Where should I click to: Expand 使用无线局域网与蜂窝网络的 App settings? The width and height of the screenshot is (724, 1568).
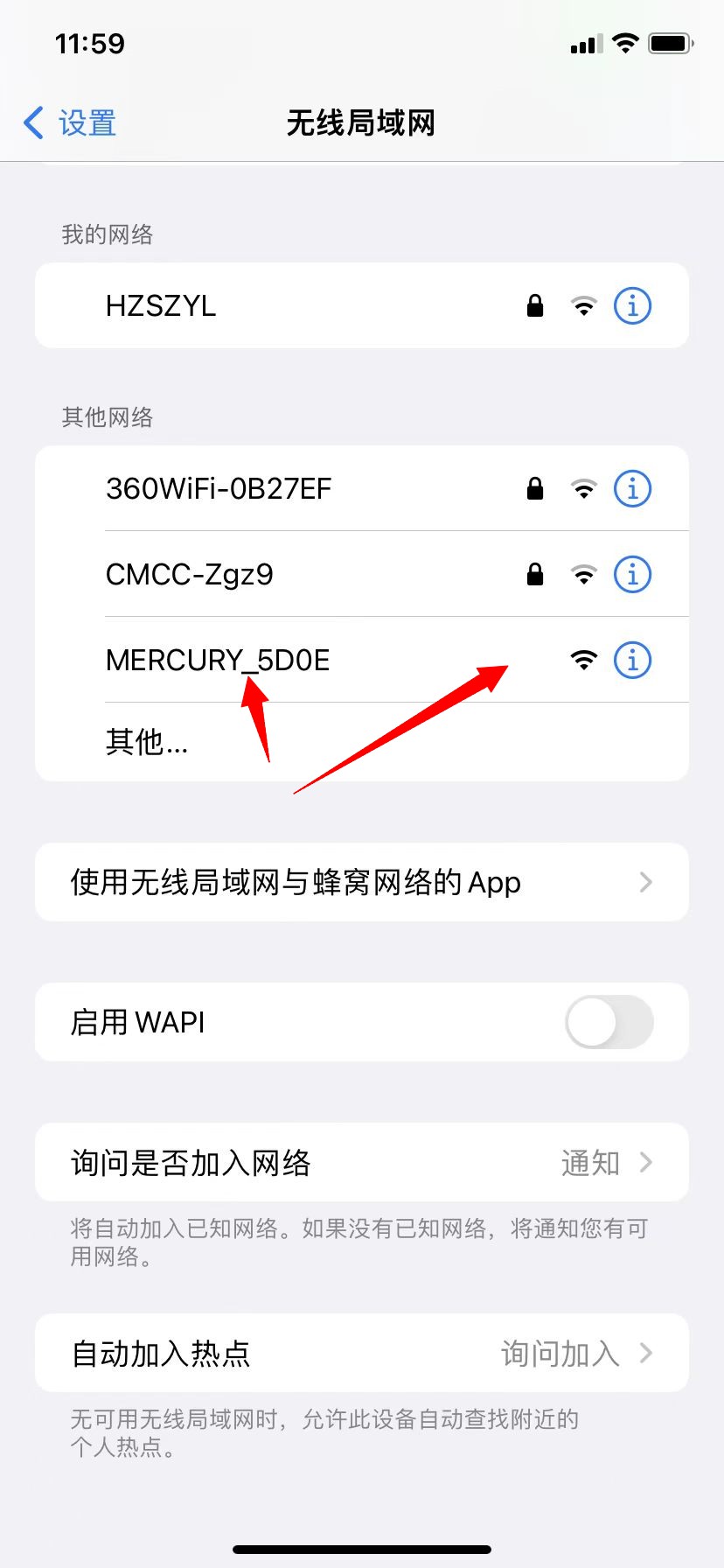pos(362,882)
